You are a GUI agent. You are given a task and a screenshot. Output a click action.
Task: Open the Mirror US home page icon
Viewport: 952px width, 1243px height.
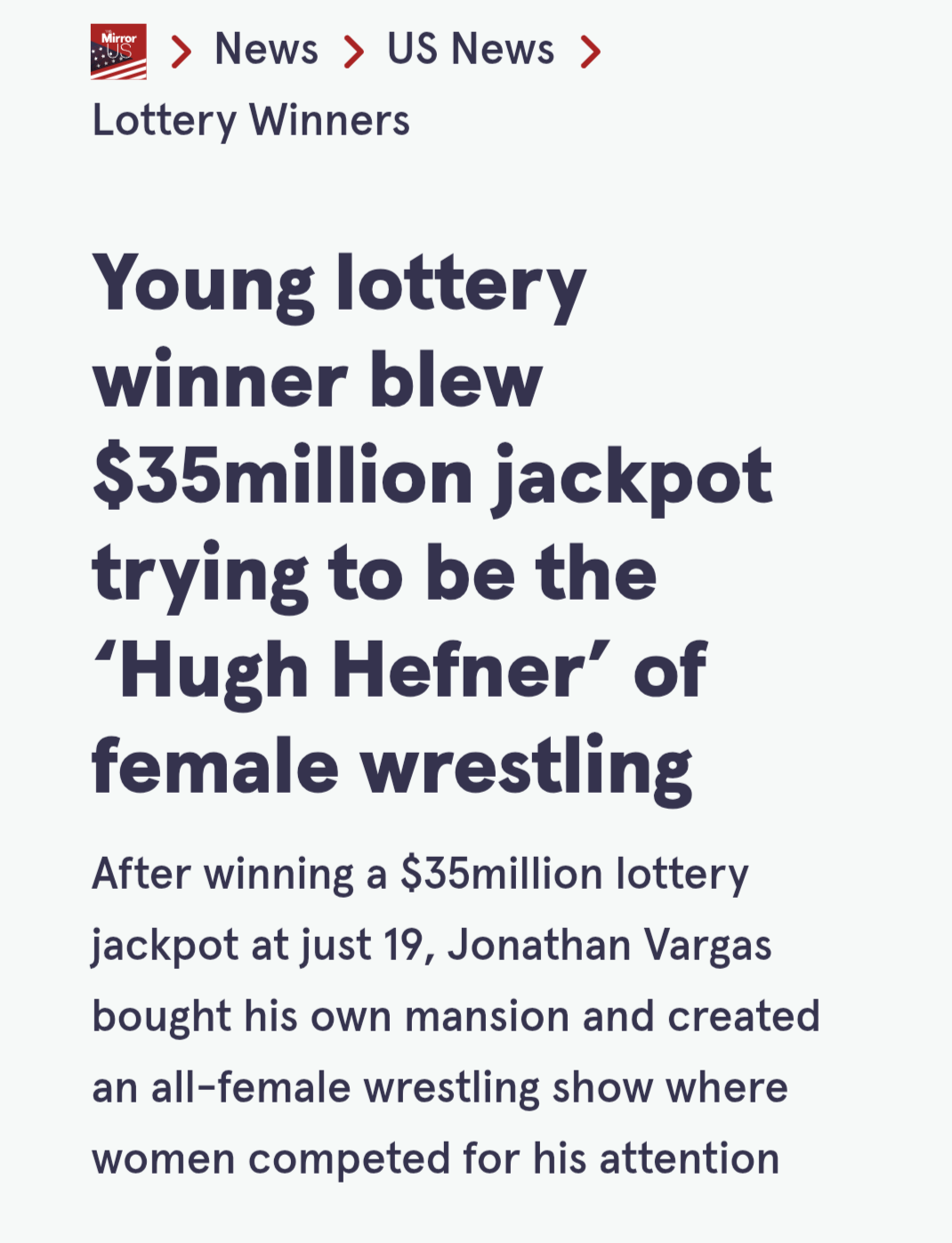[x=118, y=52]
